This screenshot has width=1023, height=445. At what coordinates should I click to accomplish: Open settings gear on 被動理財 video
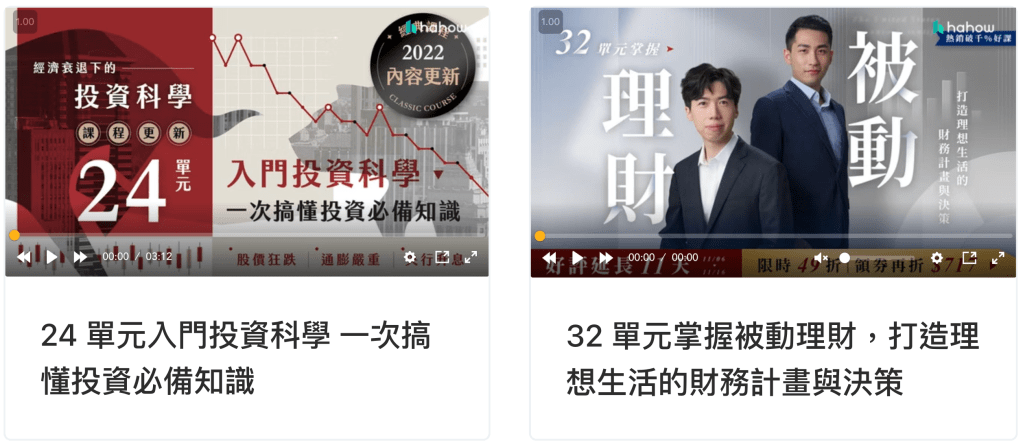coord(935,258)
